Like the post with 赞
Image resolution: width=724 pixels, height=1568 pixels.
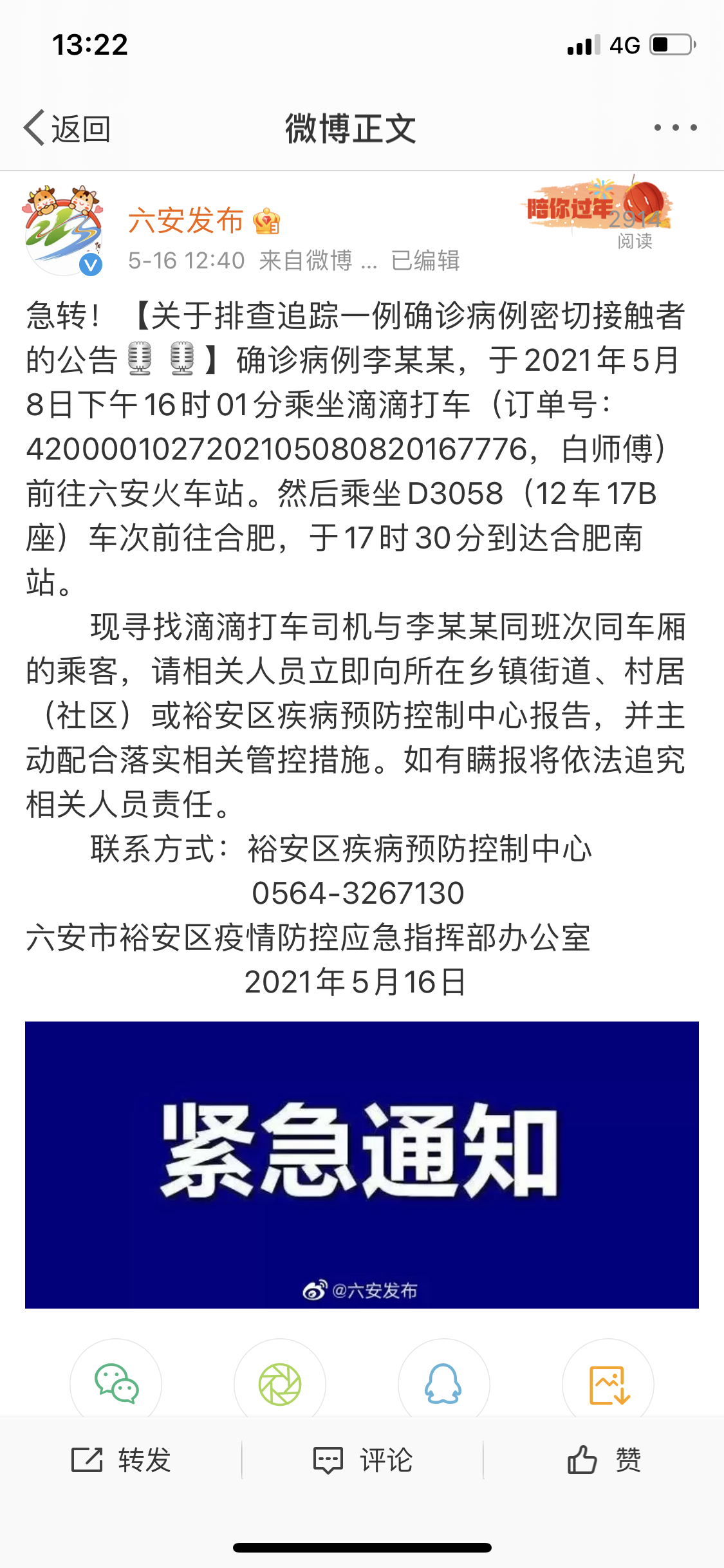tap(604, 1460)
